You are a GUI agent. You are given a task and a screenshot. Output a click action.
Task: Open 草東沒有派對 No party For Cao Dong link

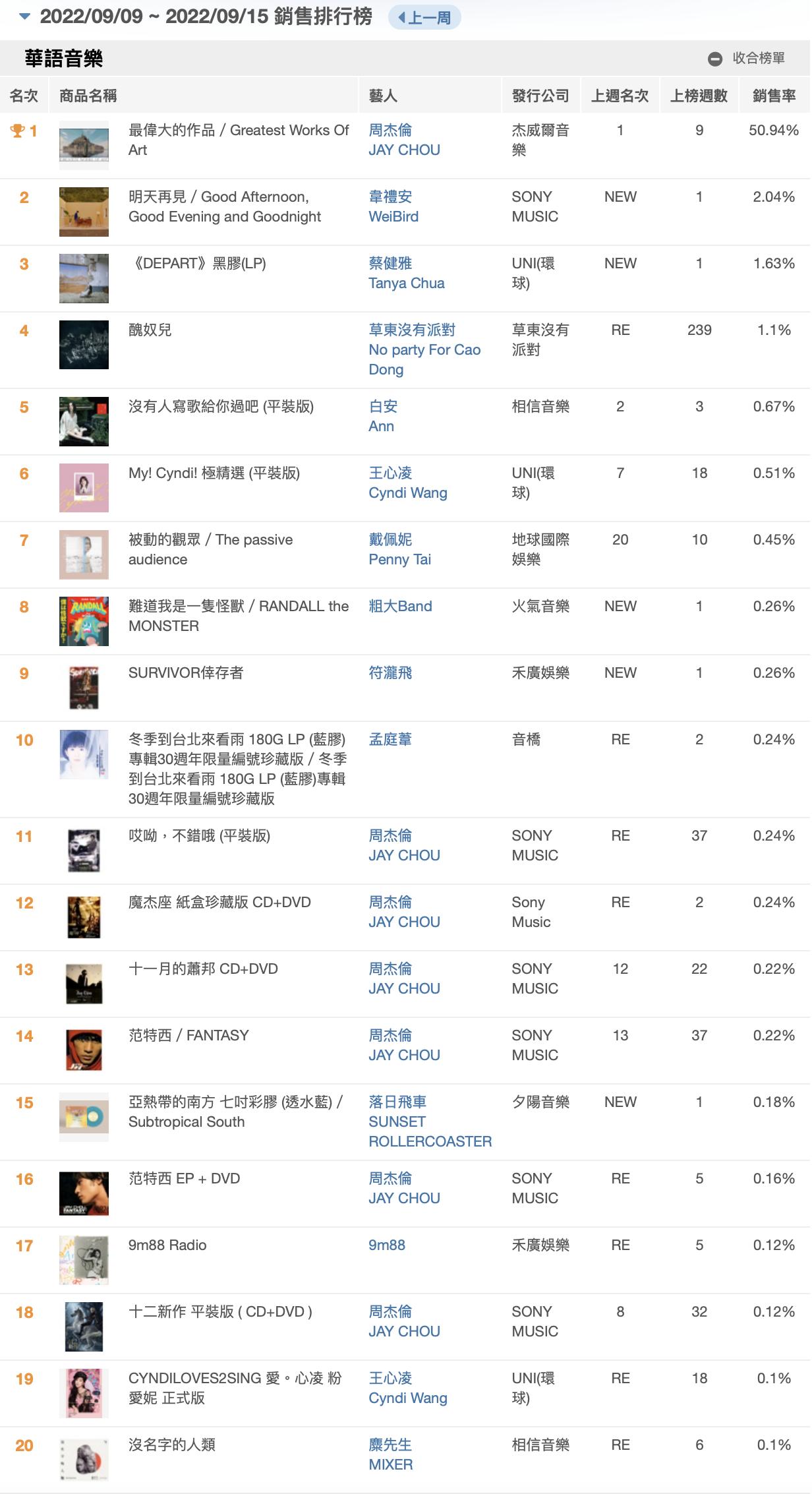(x=424, y=349)
